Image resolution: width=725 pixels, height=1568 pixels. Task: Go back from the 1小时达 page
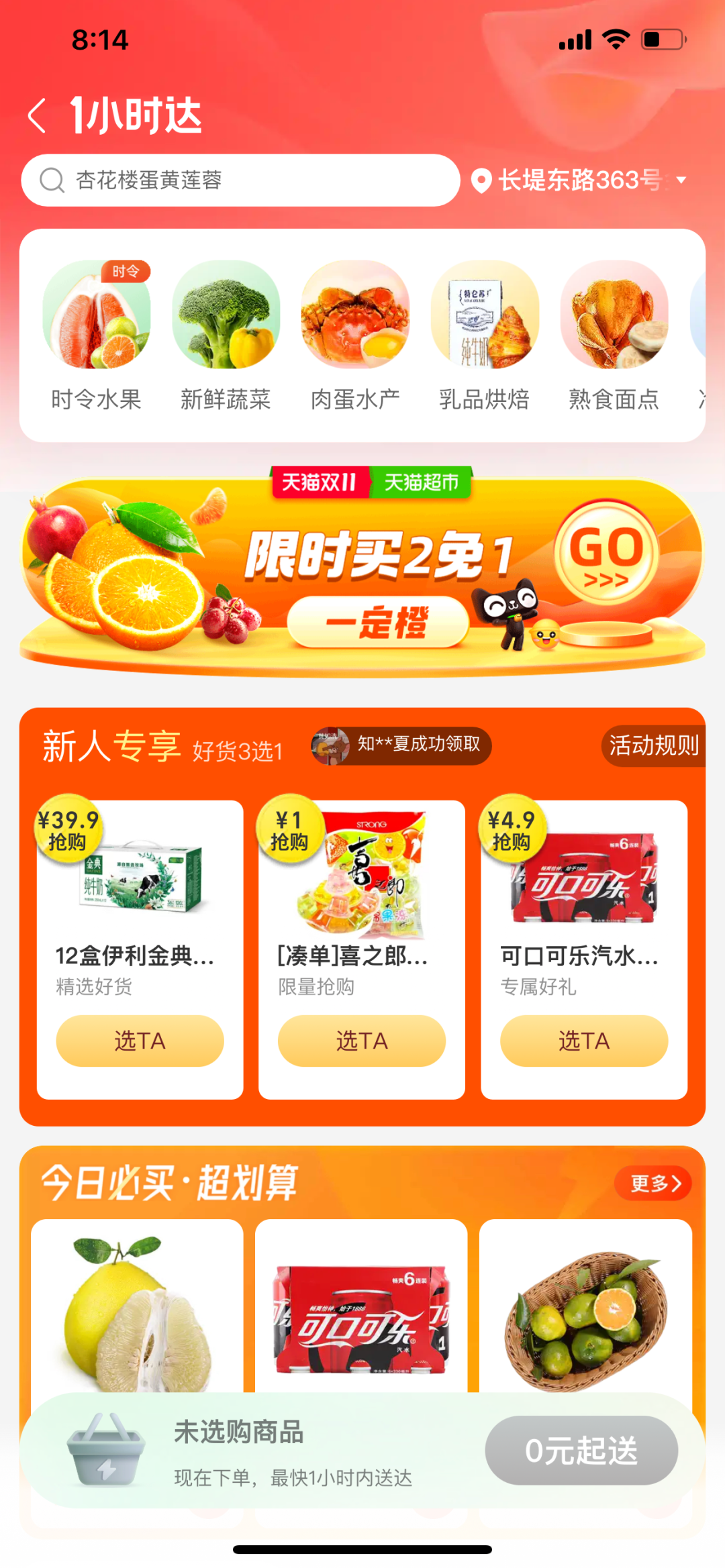pos(38,115)
